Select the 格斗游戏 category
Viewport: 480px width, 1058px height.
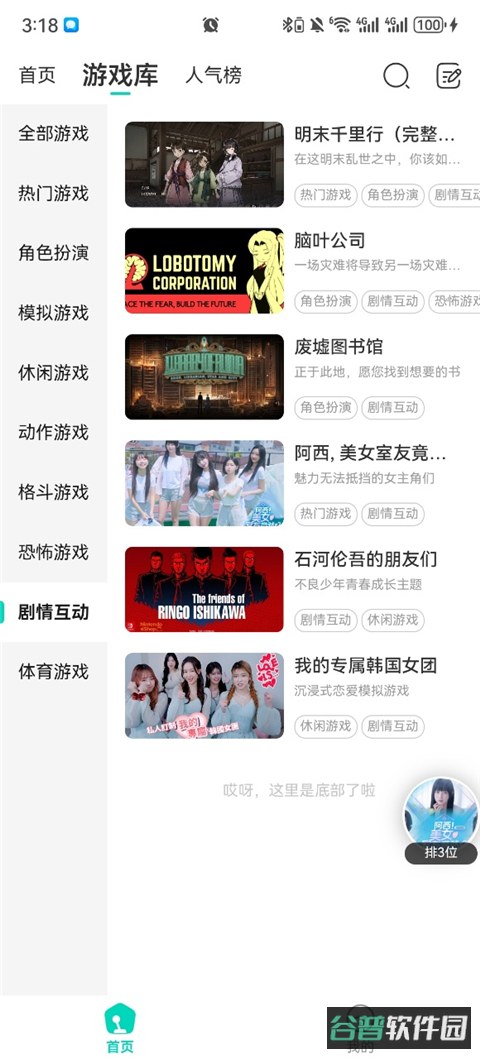coord(53,493)
